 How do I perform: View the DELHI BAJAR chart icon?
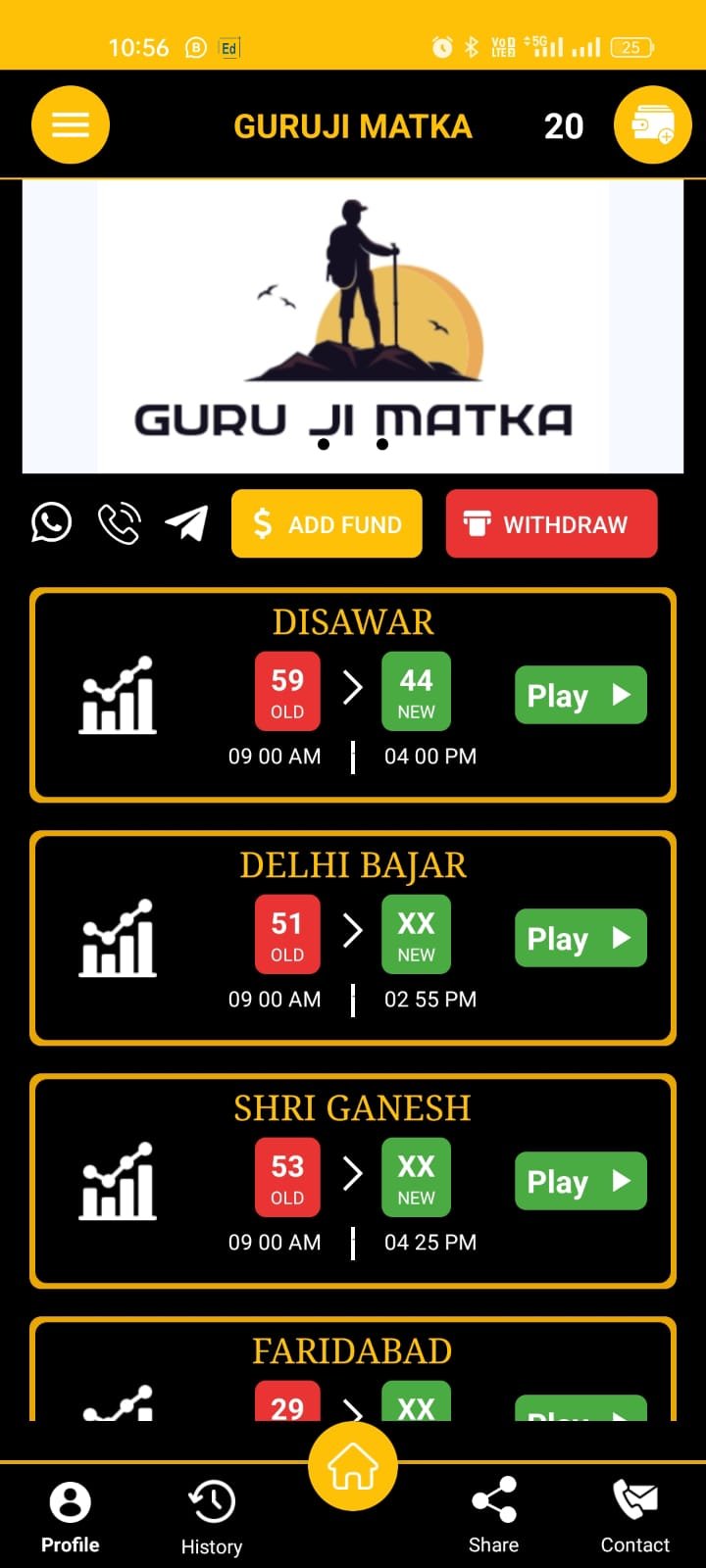(118, 938)
